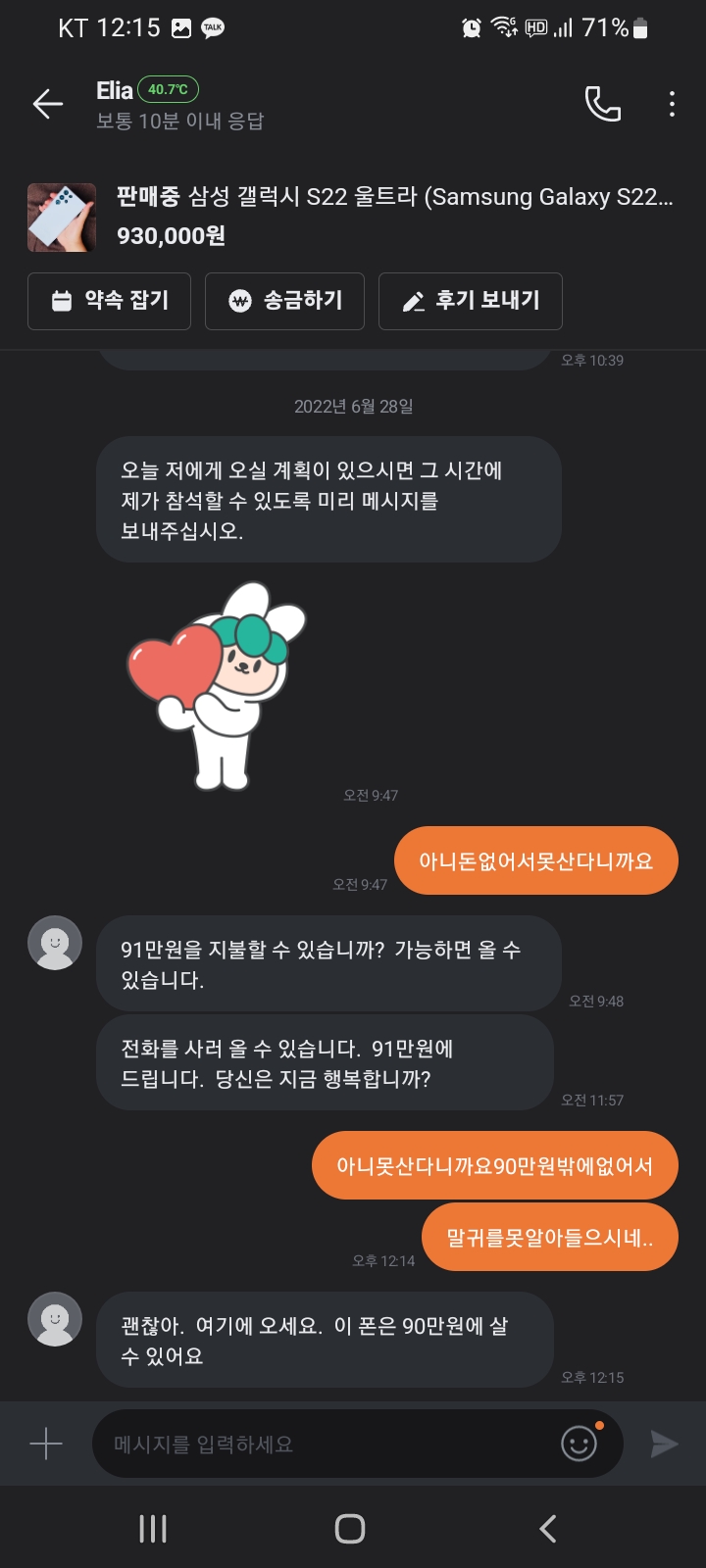This screenshot has height=1568, width=706.
Task: Tap the system home button
Action: coord(350,1529)
